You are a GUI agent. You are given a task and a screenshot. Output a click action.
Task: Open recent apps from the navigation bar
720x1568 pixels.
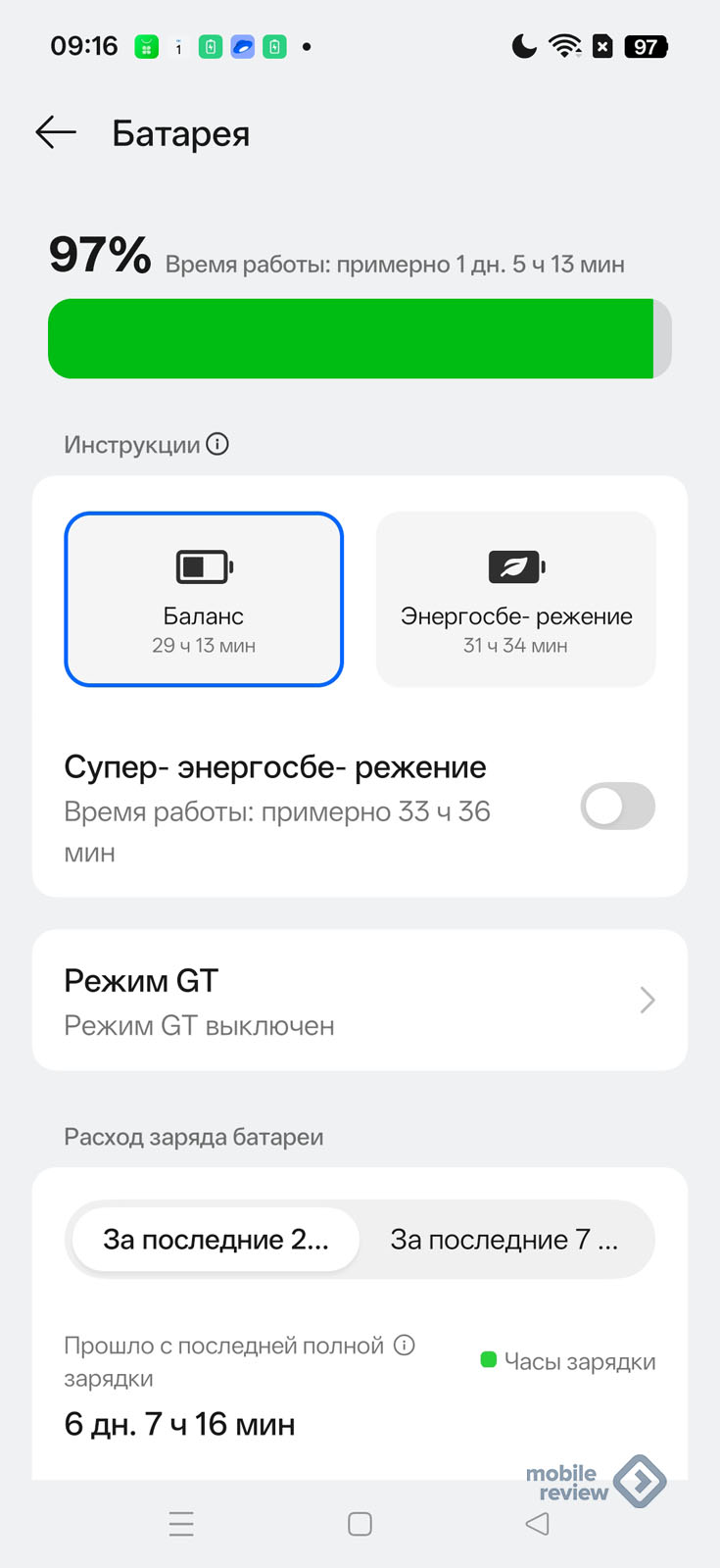coord(181,1524)
